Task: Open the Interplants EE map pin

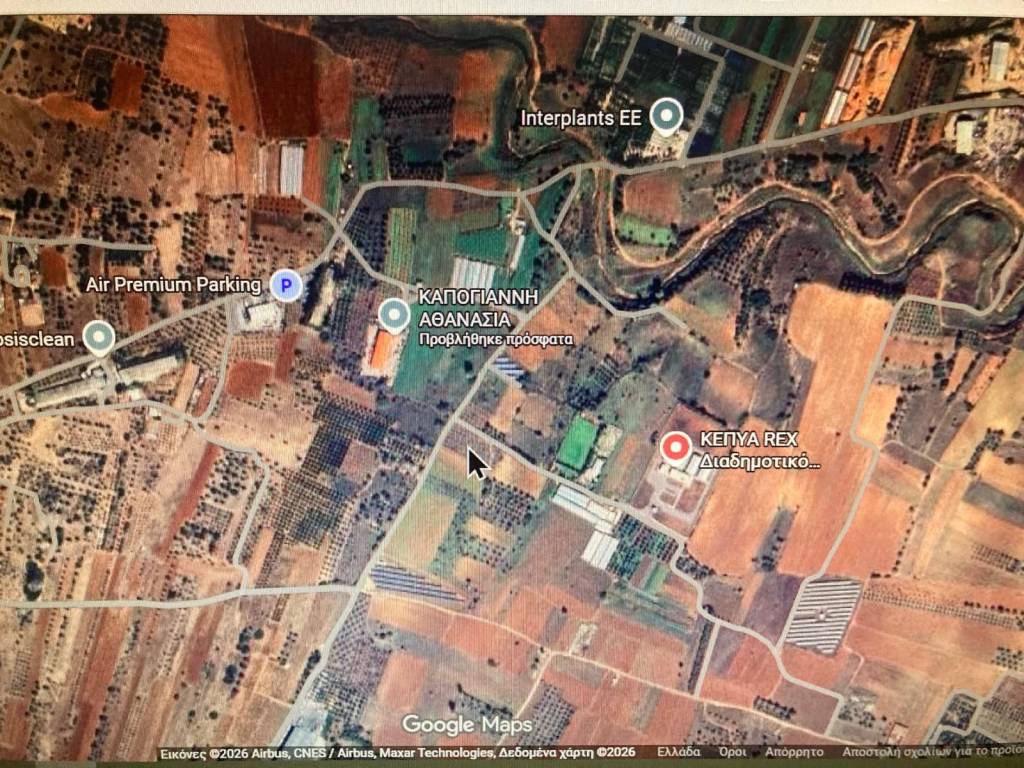Action: coord(665,116)
